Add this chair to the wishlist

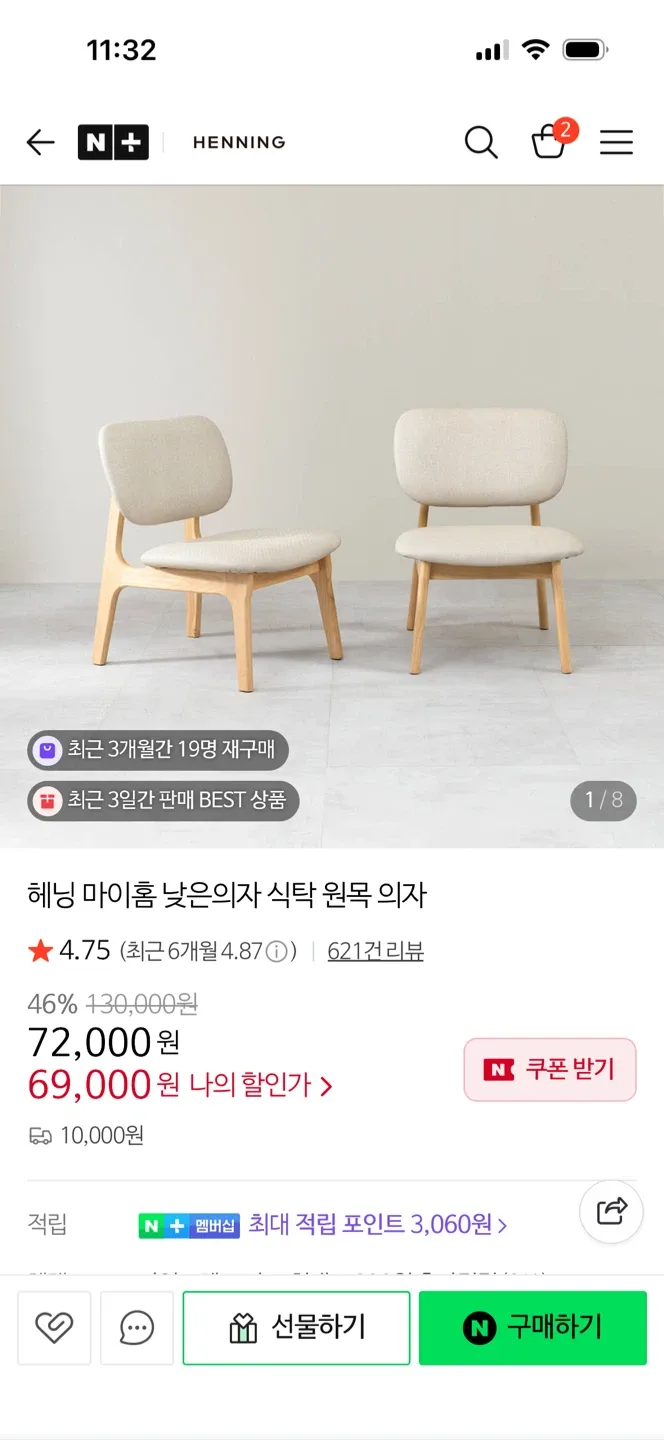pos(54,1328)
